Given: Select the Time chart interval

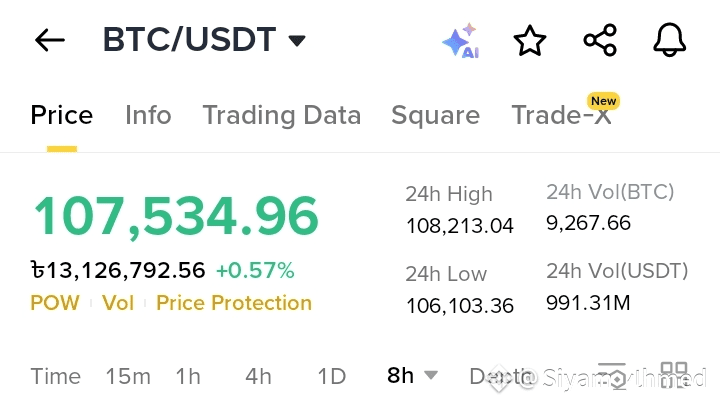Looking at the screenshot, I should tap(55, 376).
